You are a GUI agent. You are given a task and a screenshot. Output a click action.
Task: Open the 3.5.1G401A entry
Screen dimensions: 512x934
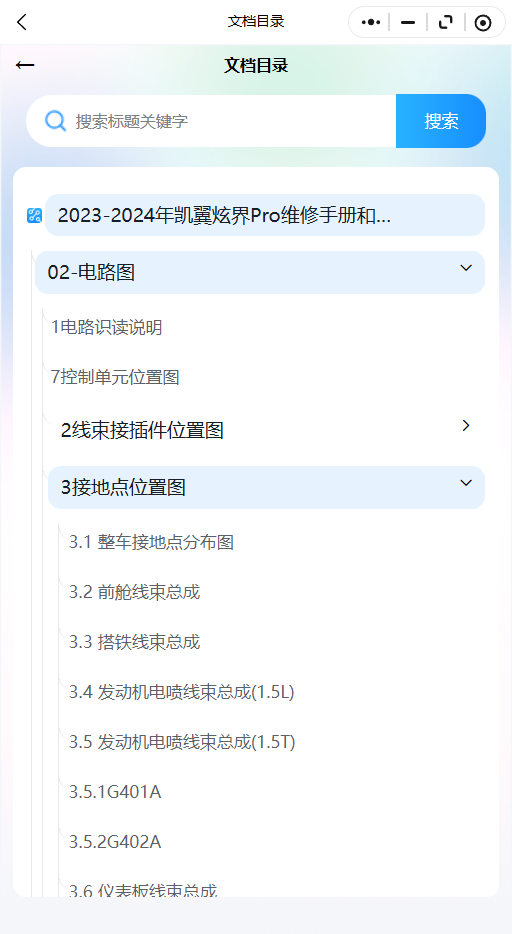coord(115,792)
